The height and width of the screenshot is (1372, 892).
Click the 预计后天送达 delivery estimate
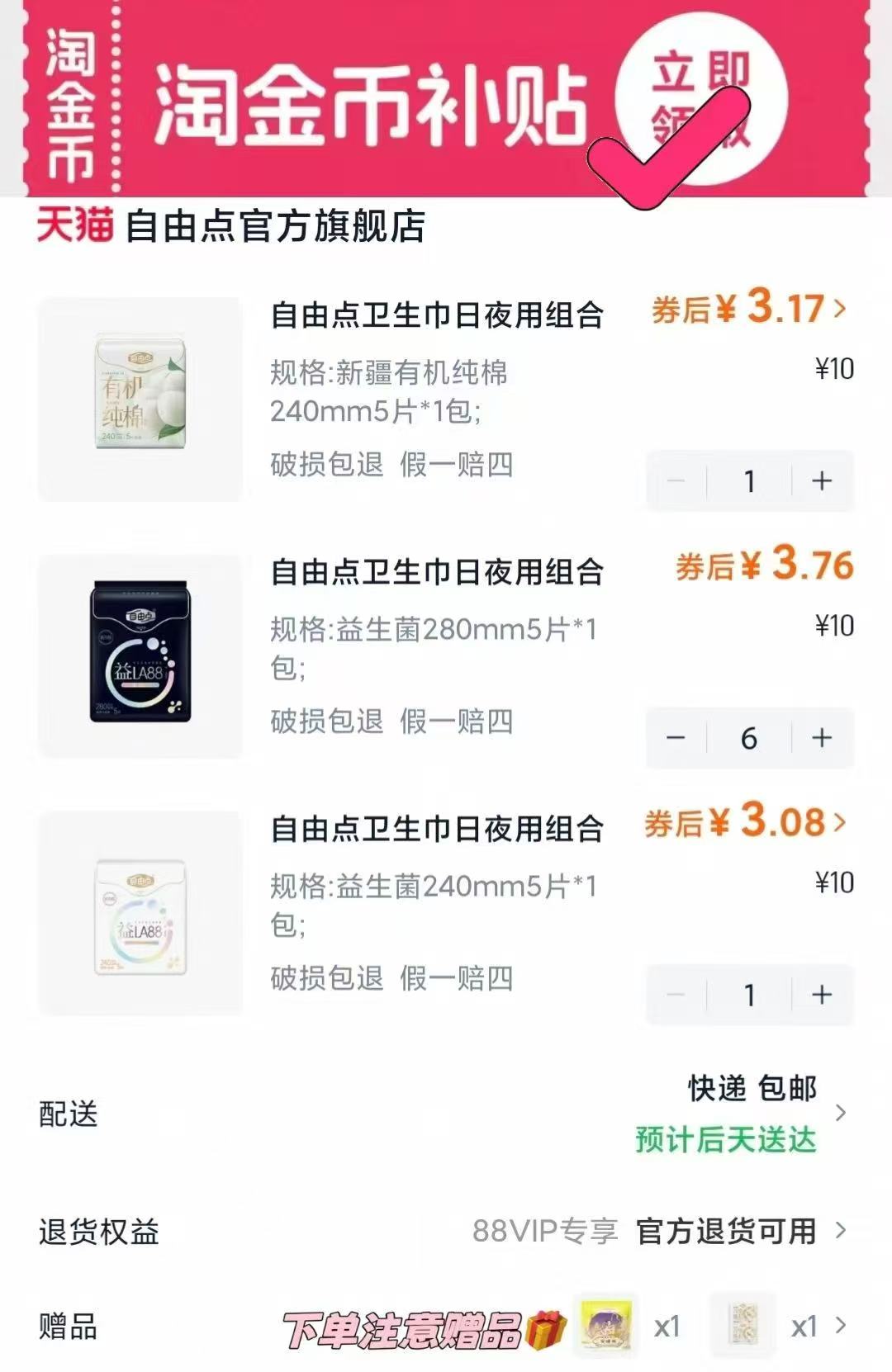[x=724, y=1138]
